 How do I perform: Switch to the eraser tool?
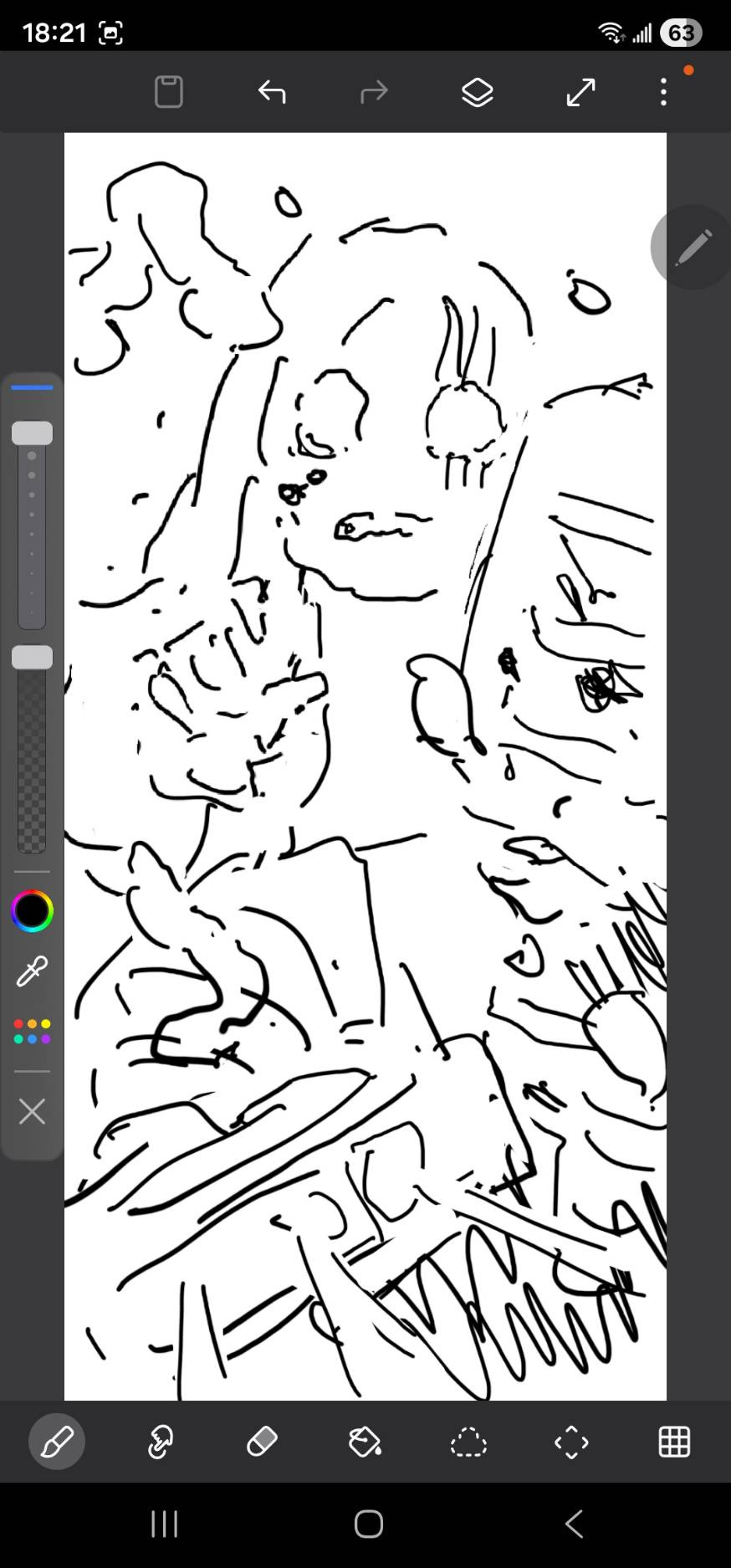point(262,1442)
